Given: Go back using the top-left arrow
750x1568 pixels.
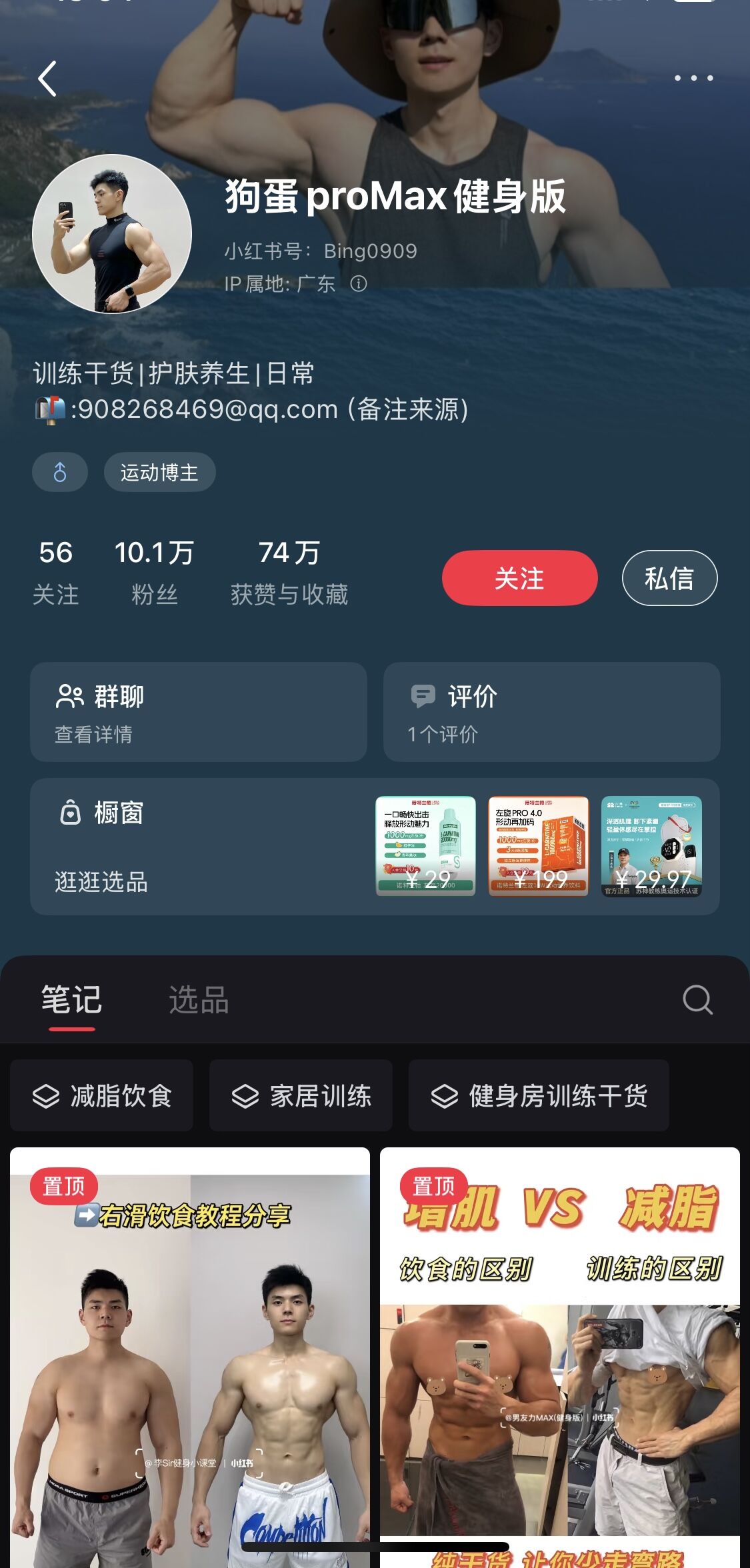Looking at the screenshot, I should (47, 79).
